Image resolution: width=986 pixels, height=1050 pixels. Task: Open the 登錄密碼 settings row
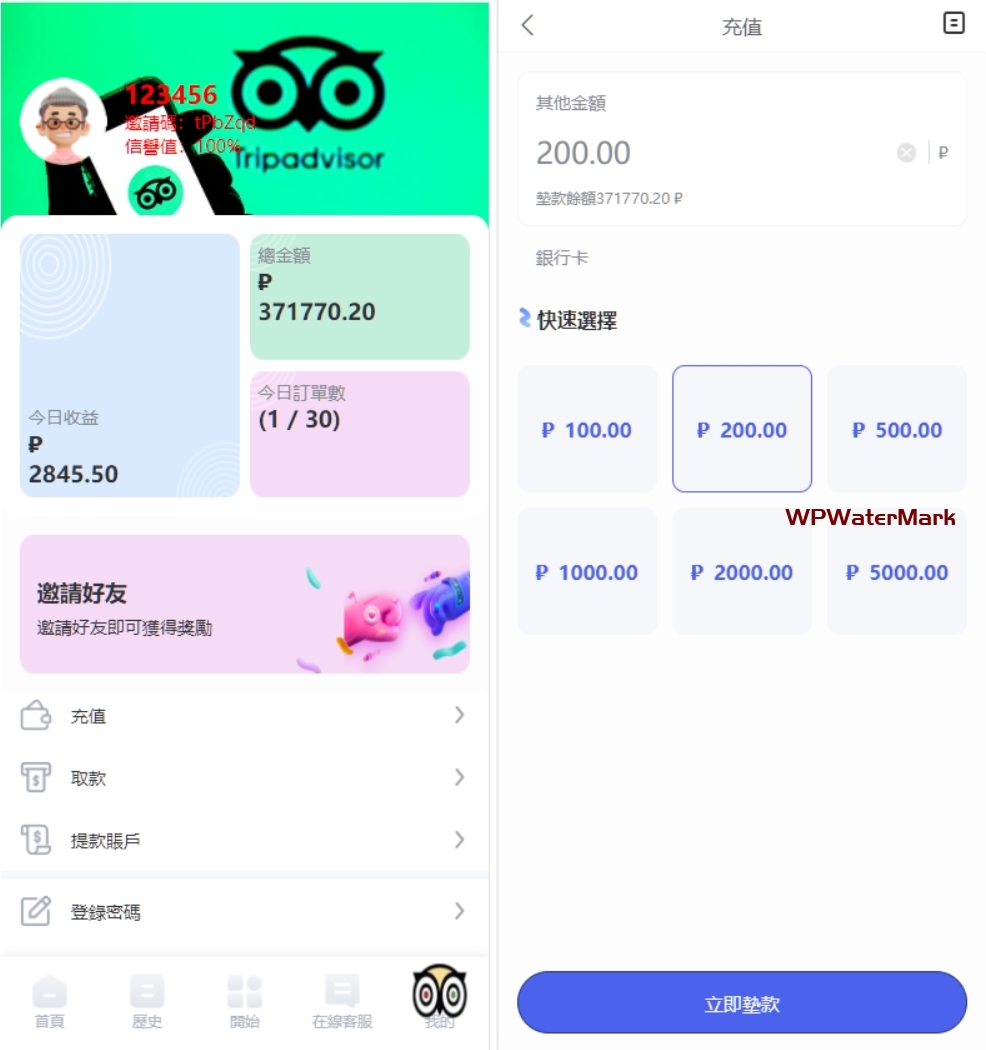point(244,912)
